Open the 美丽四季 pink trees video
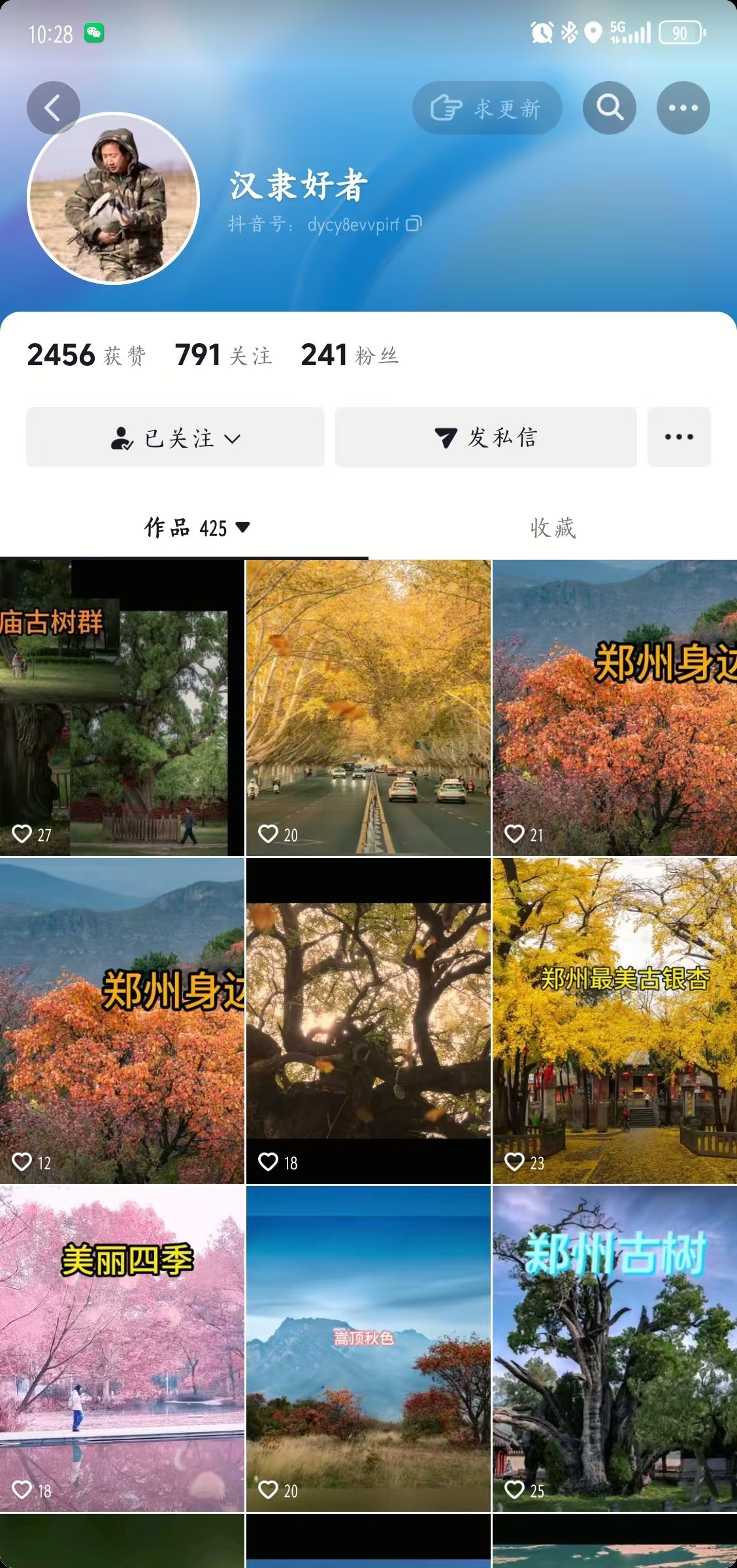The height and width of the screenshot is (1568, 737). [x=122, y=1348]
